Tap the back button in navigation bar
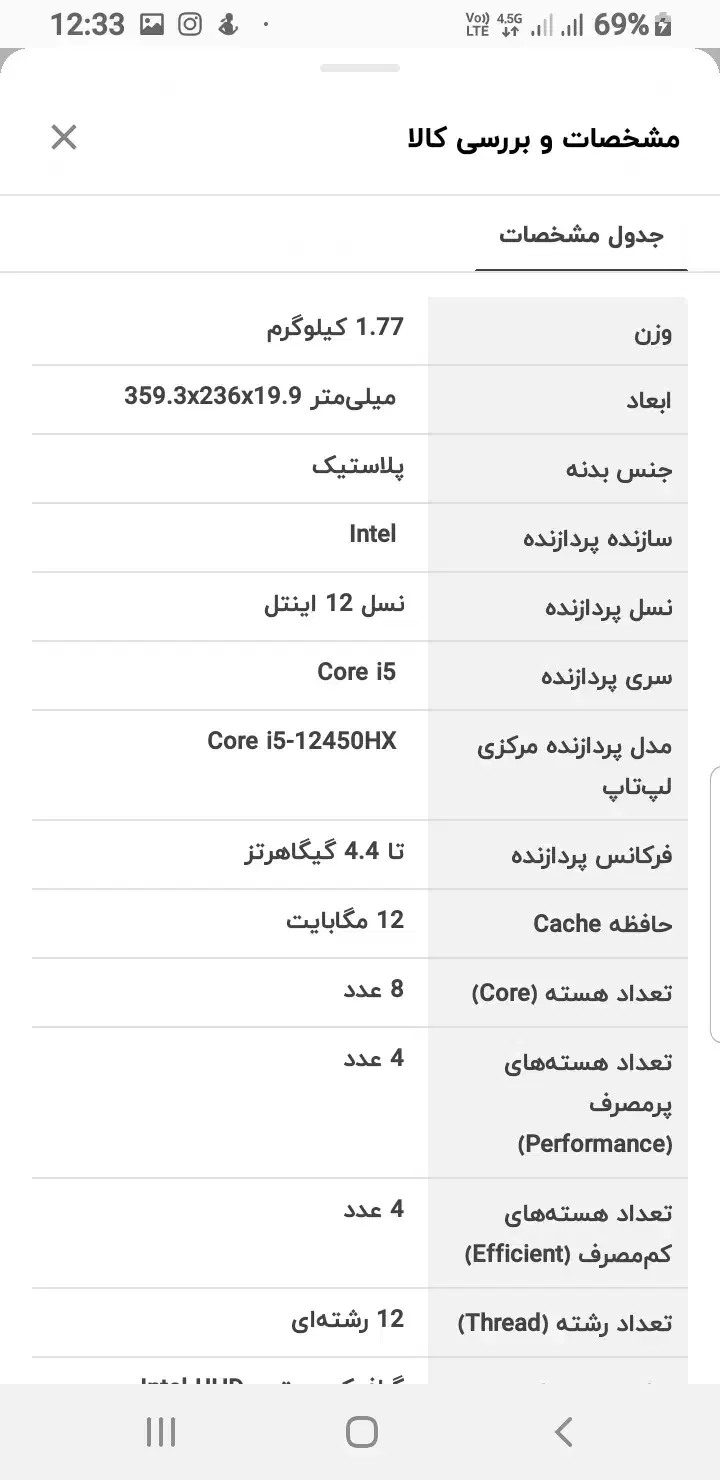The width and height of the screenshot is (720, 1480). coord(563,1431)
